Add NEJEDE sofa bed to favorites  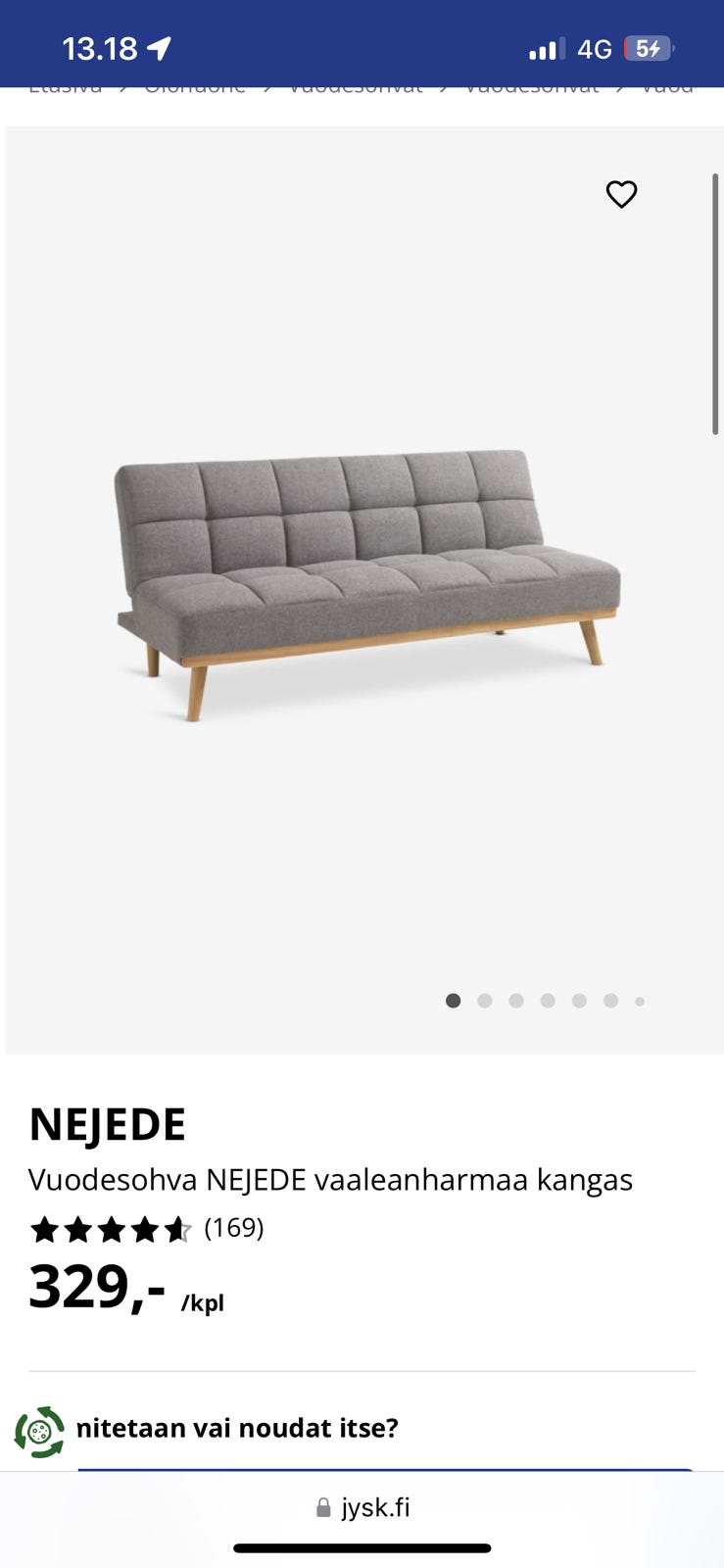click(621, 194)
